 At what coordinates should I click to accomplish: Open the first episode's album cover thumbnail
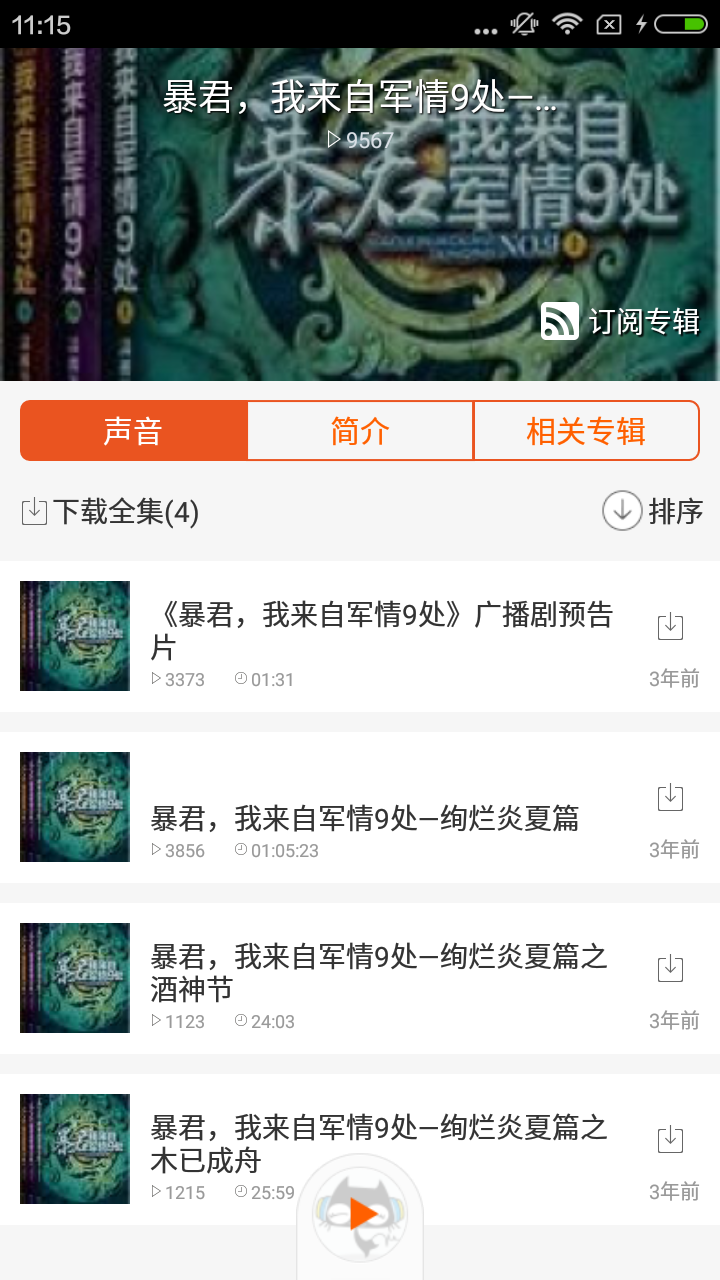point(74,635)
